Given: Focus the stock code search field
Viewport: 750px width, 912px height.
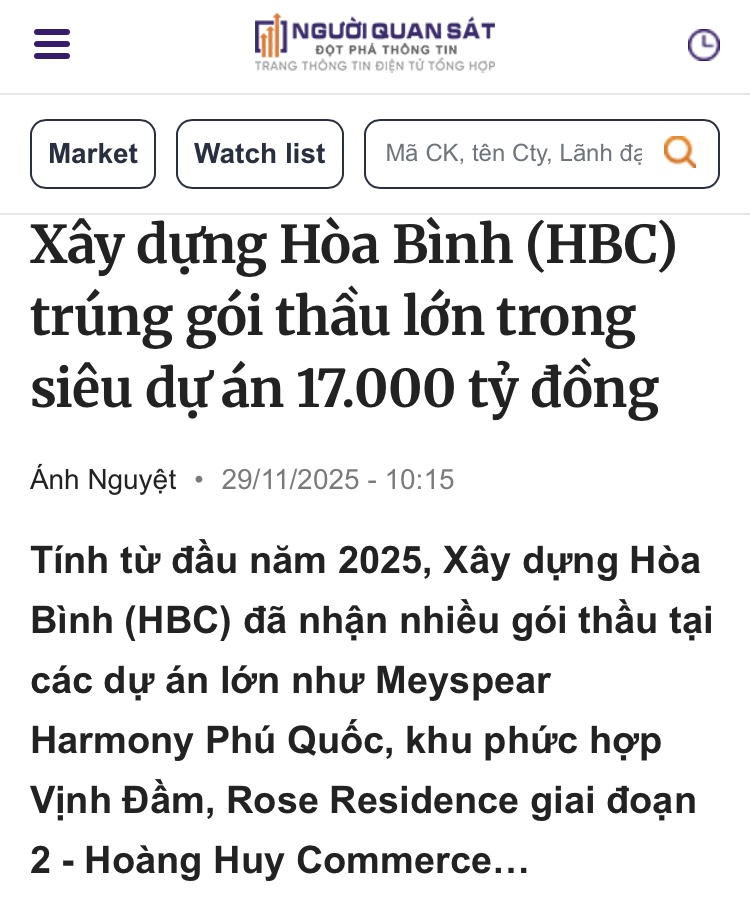Looking at the screenshot, I should pos(514,154).
